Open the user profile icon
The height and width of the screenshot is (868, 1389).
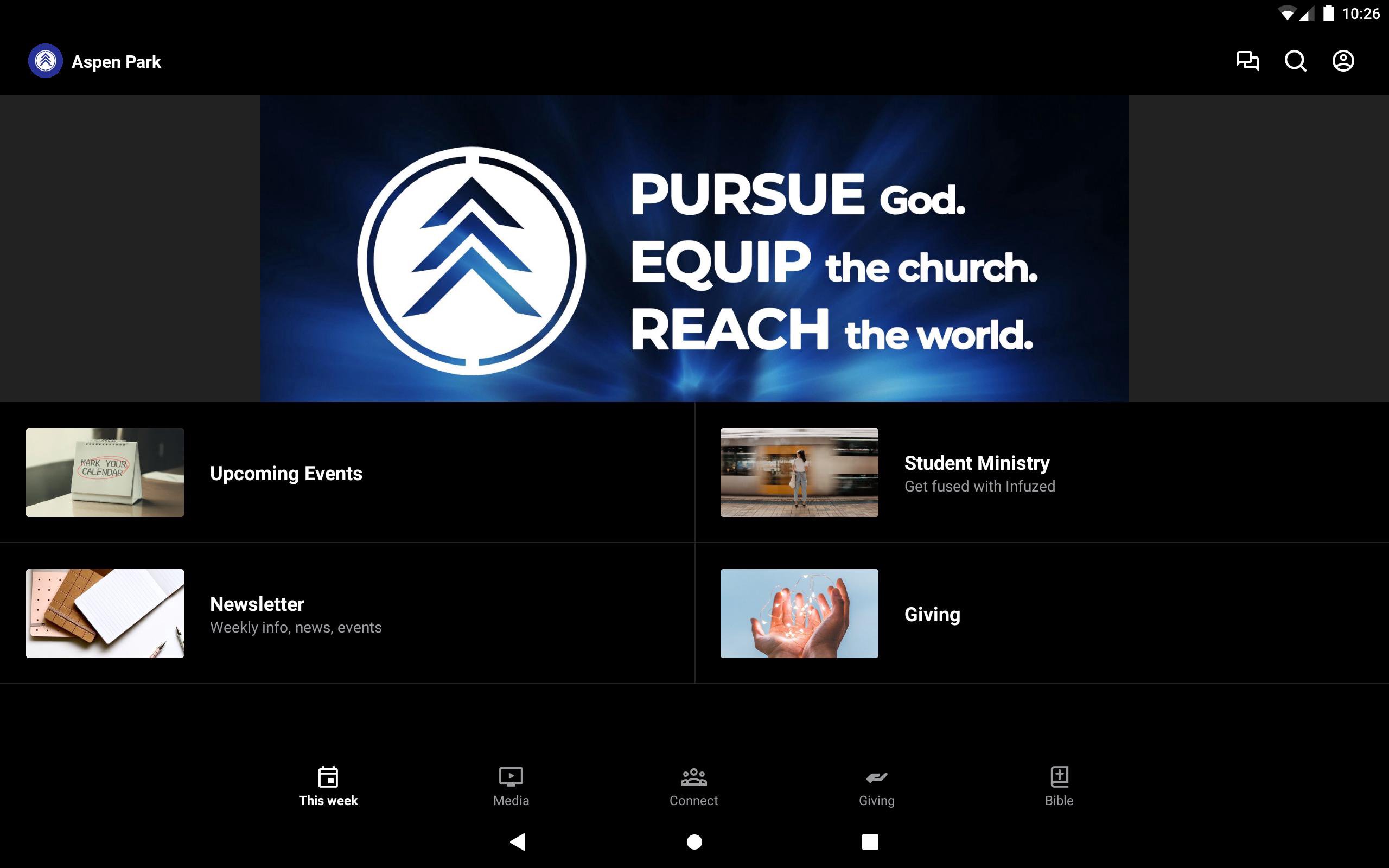click(x=1342, y=61)
